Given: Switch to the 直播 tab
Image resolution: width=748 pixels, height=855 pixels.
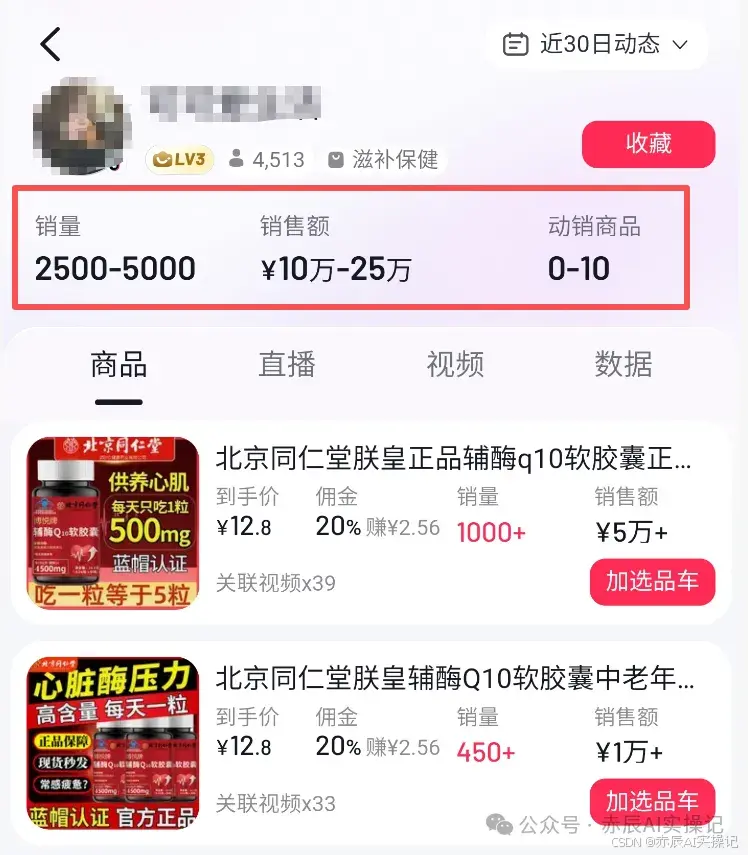Looking at the screenshot, I should [286, 365].
